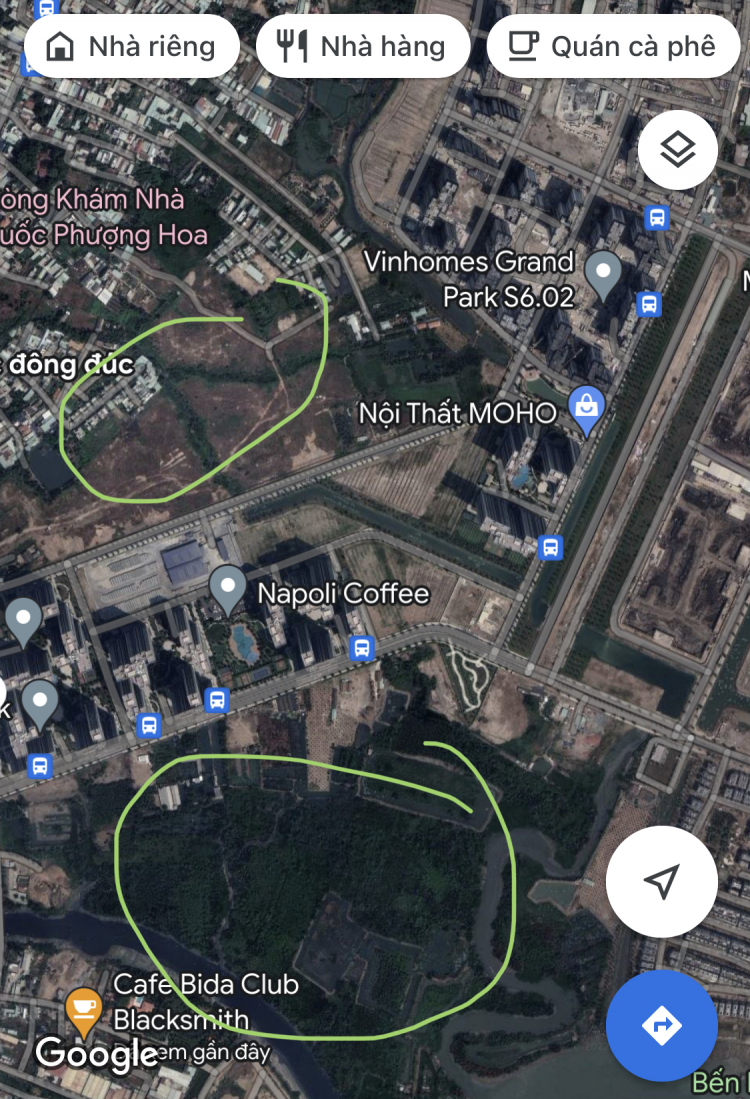This screenshot has width=750, height=1099.
Task: Choose the Quán cà phê chip
Action: [613, 46]
